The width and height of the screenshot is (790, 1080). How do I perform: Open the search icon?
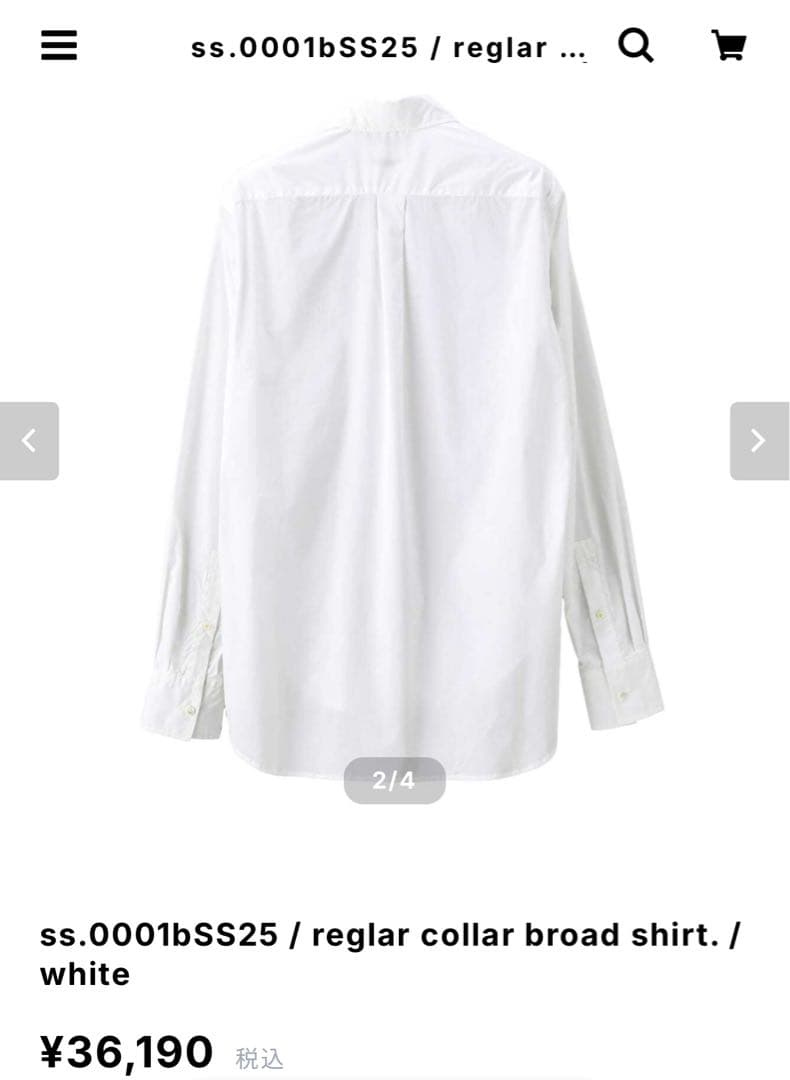635,46
